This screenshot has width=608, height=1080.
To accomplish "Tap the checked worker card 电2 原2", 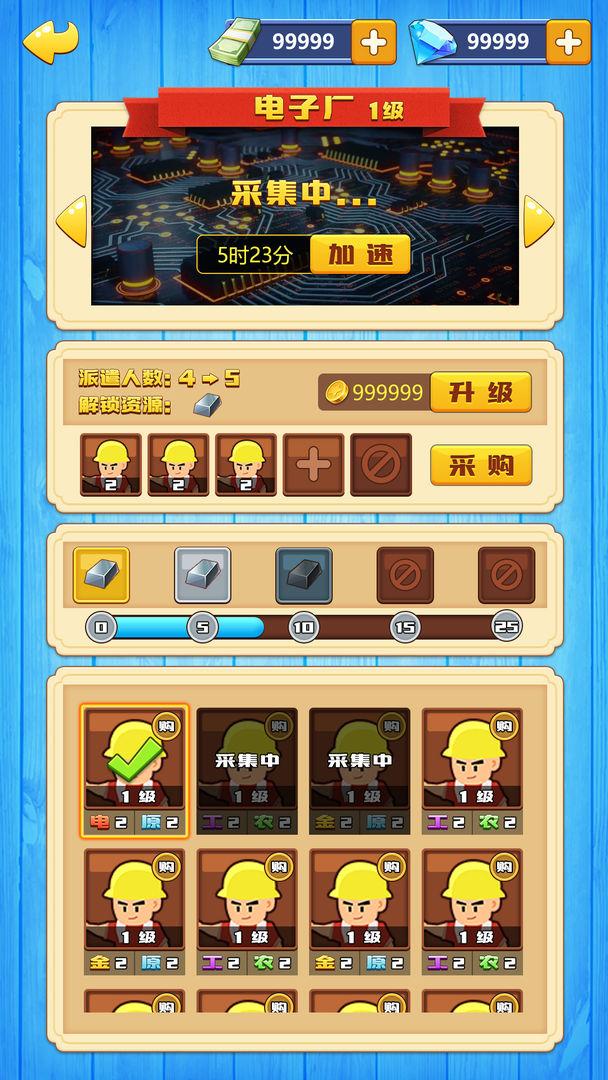I will coord(134,770).
